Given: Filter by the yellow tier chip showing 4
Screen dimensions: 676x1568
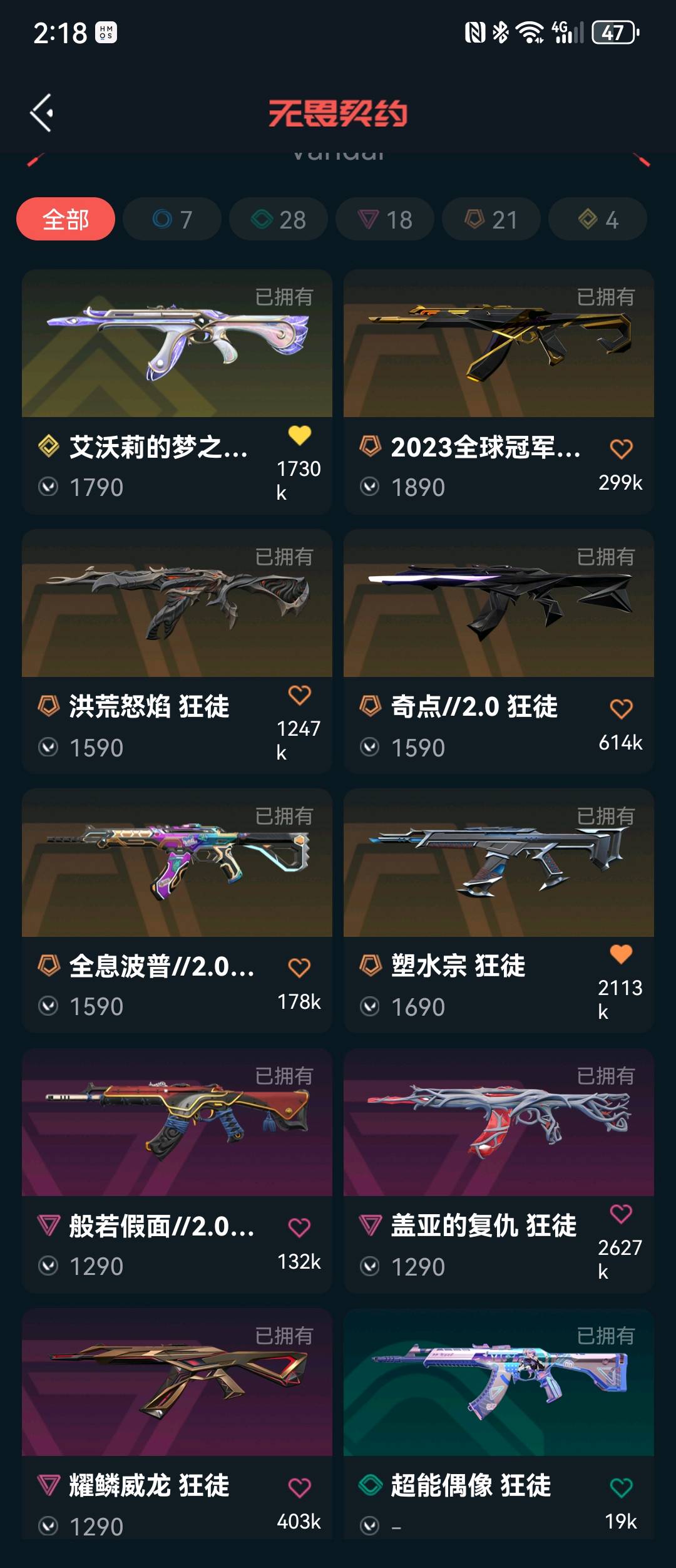Looking at the screenshot, I should [x=598, y=220].
